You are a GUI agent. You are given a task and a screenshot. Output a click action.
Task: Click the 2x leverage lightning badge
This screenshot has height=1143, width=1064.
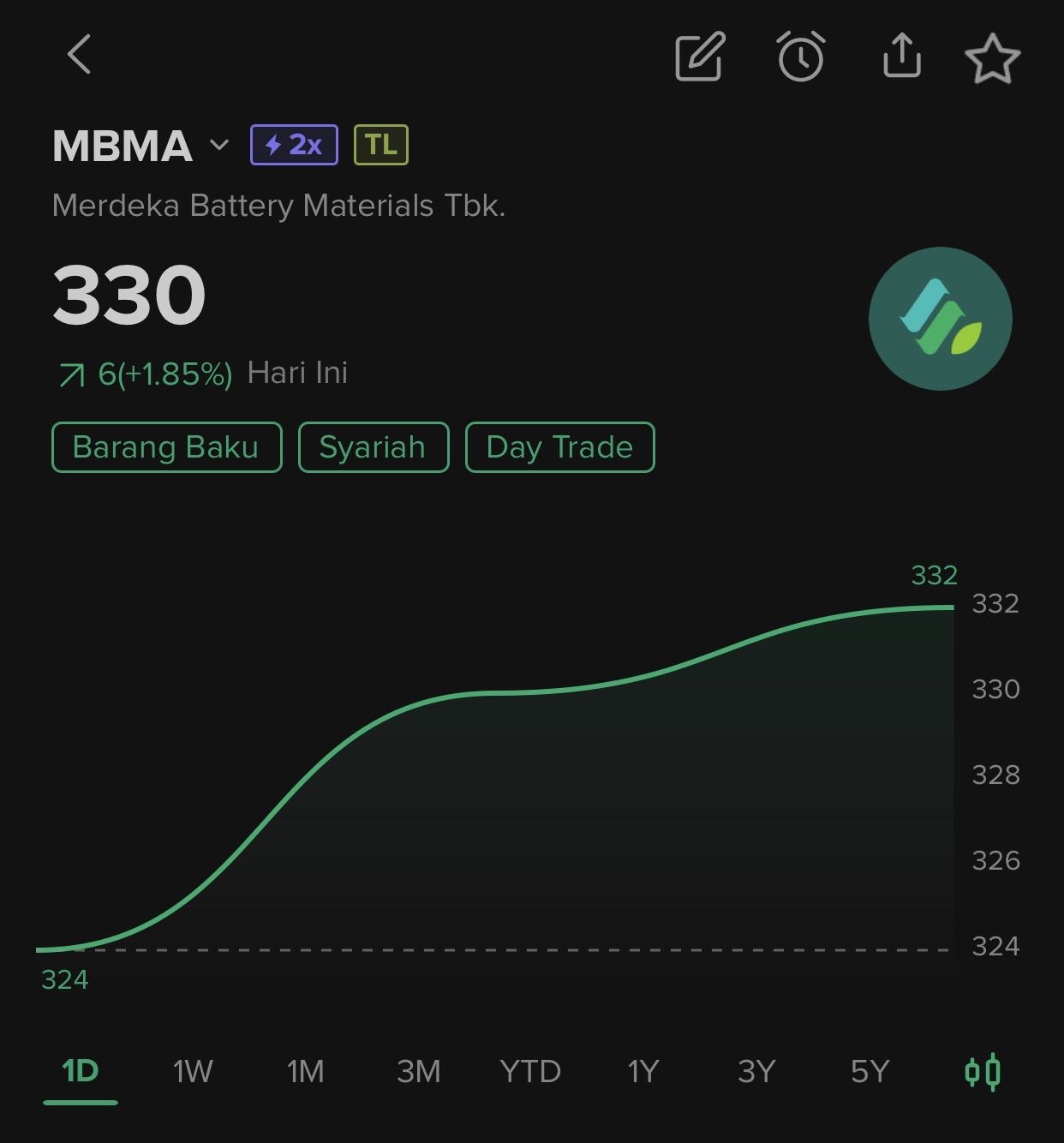pyautogui.click(x=292, y=144)
